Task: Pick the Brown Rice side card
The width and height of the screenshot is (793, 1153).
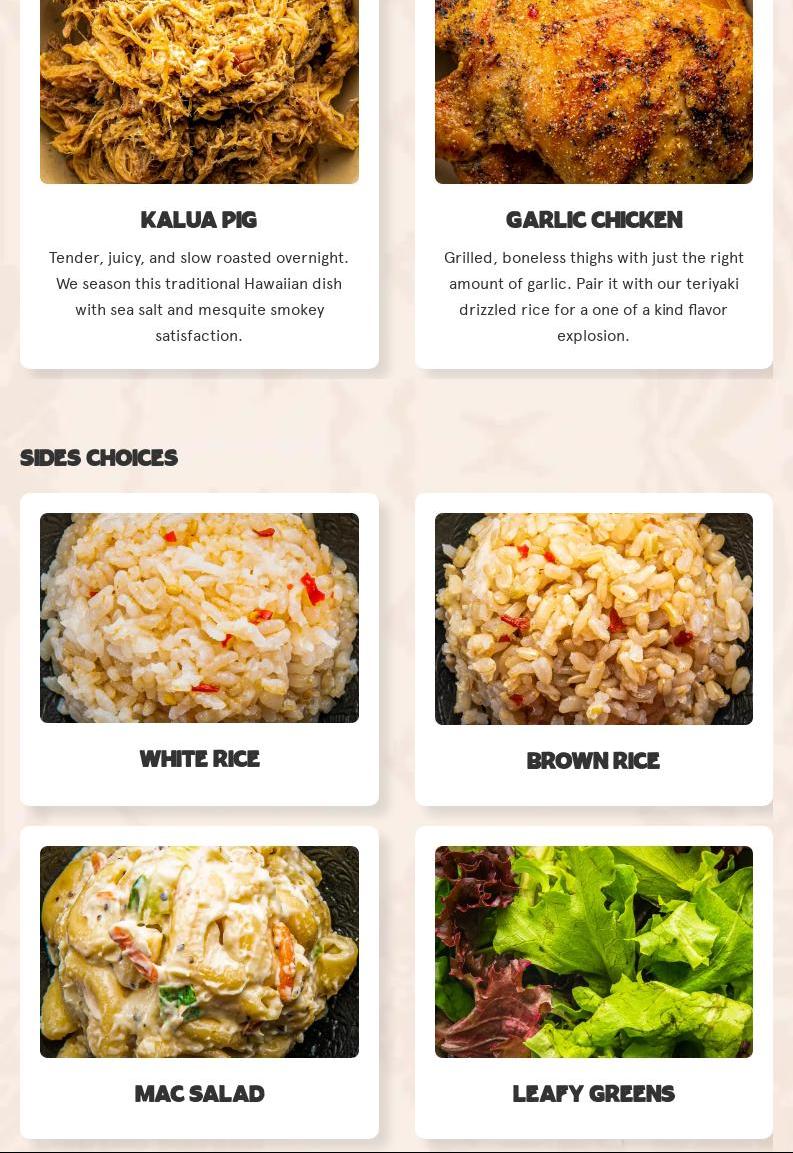Action: tap(593, 650)
